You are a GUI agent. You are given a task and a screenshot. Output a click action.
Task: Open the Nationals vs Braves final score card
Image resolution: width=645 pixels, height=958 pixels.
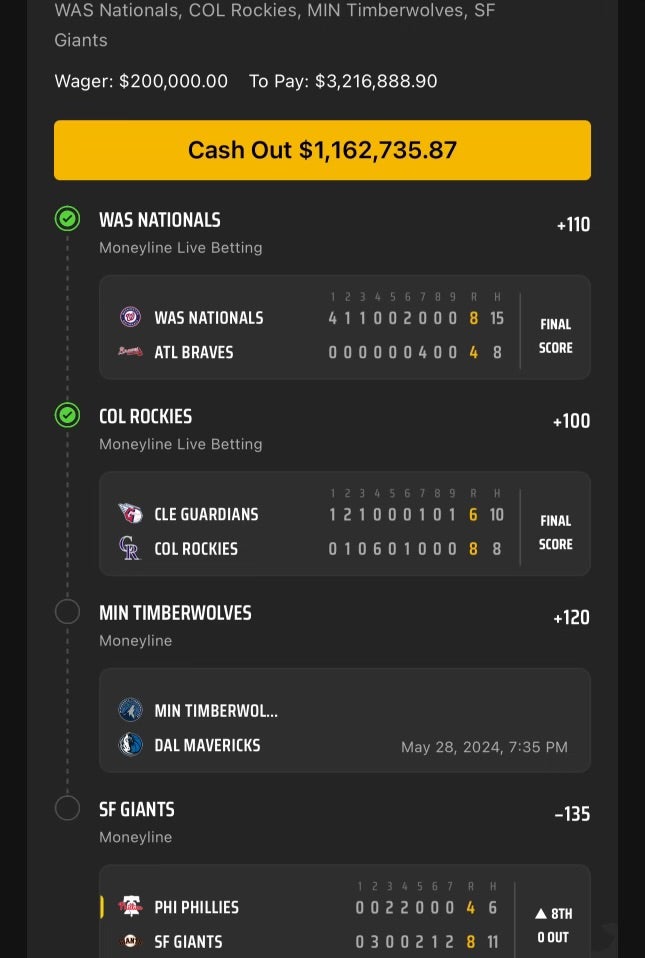click(x=344, y=328)
